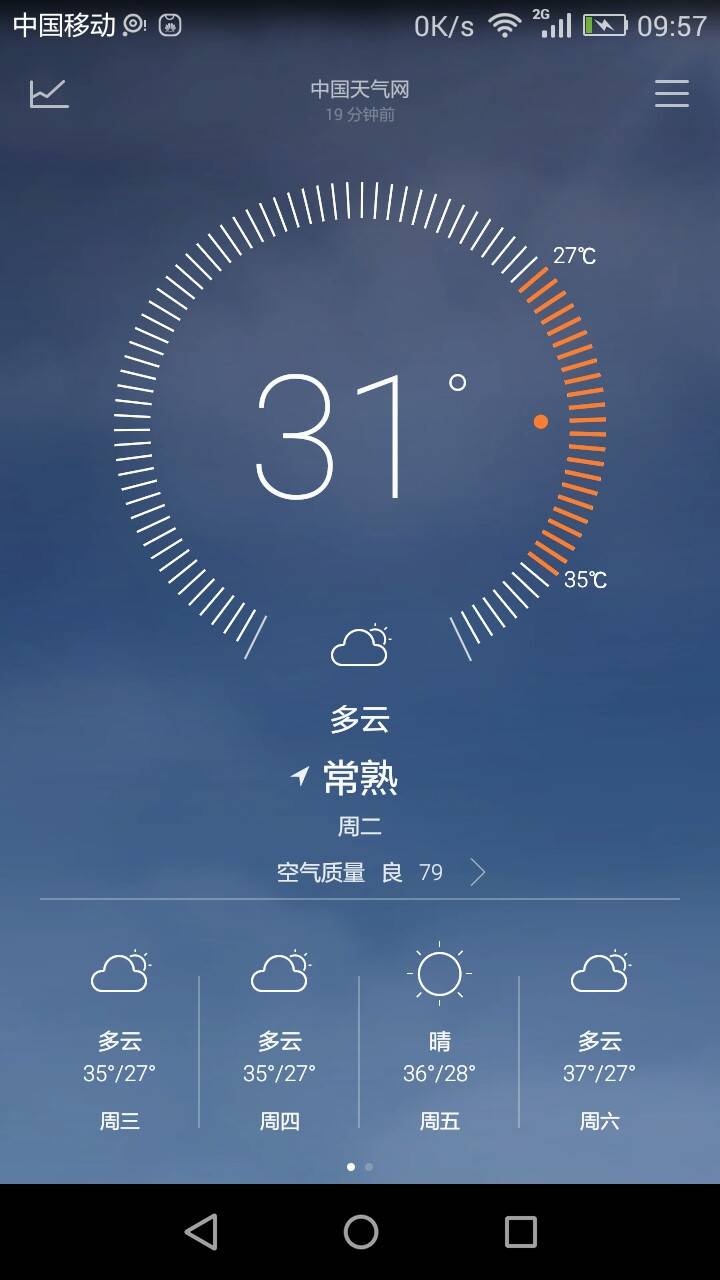This screenshot has height=1280, width=720.
Task: Open the temperature trend chart icon
Action: click(x=49, y=93)
